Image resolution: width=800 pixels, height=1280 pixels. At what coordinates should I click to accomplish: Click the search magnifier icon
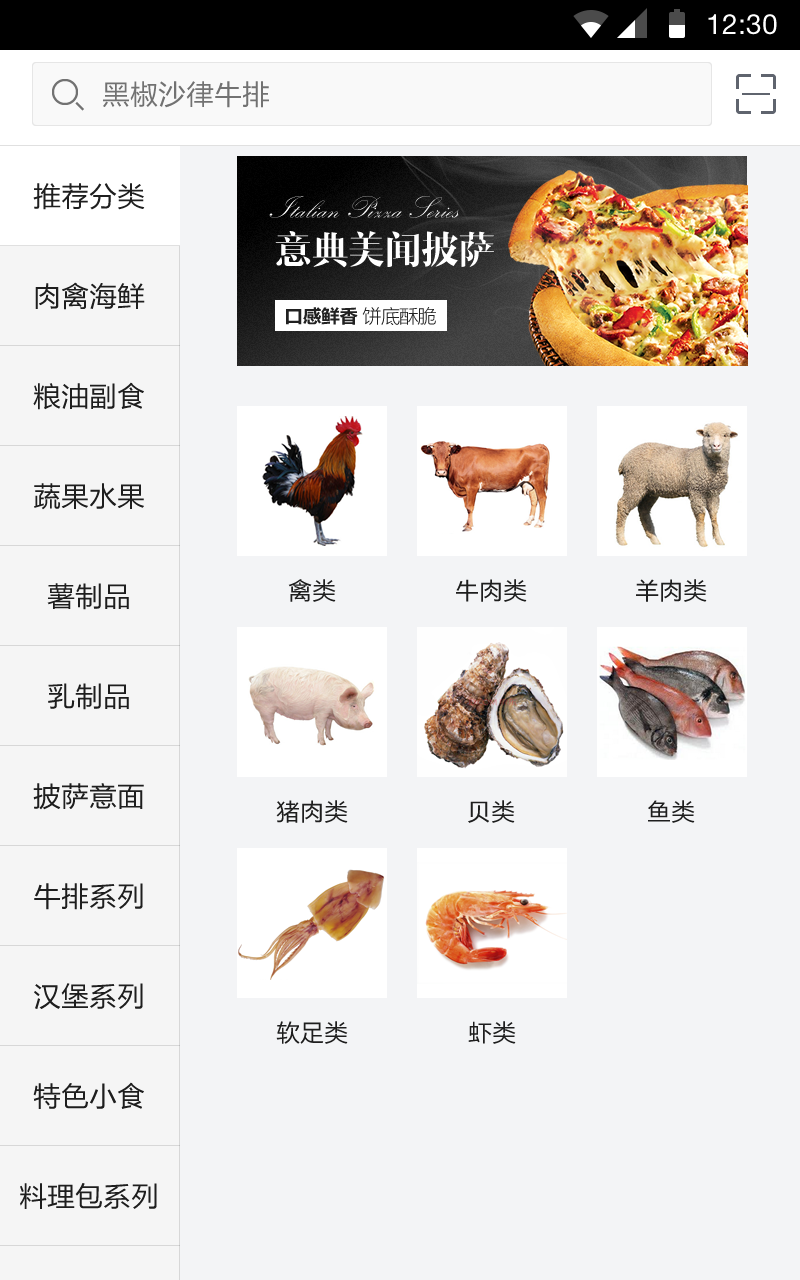coord(67,93)
